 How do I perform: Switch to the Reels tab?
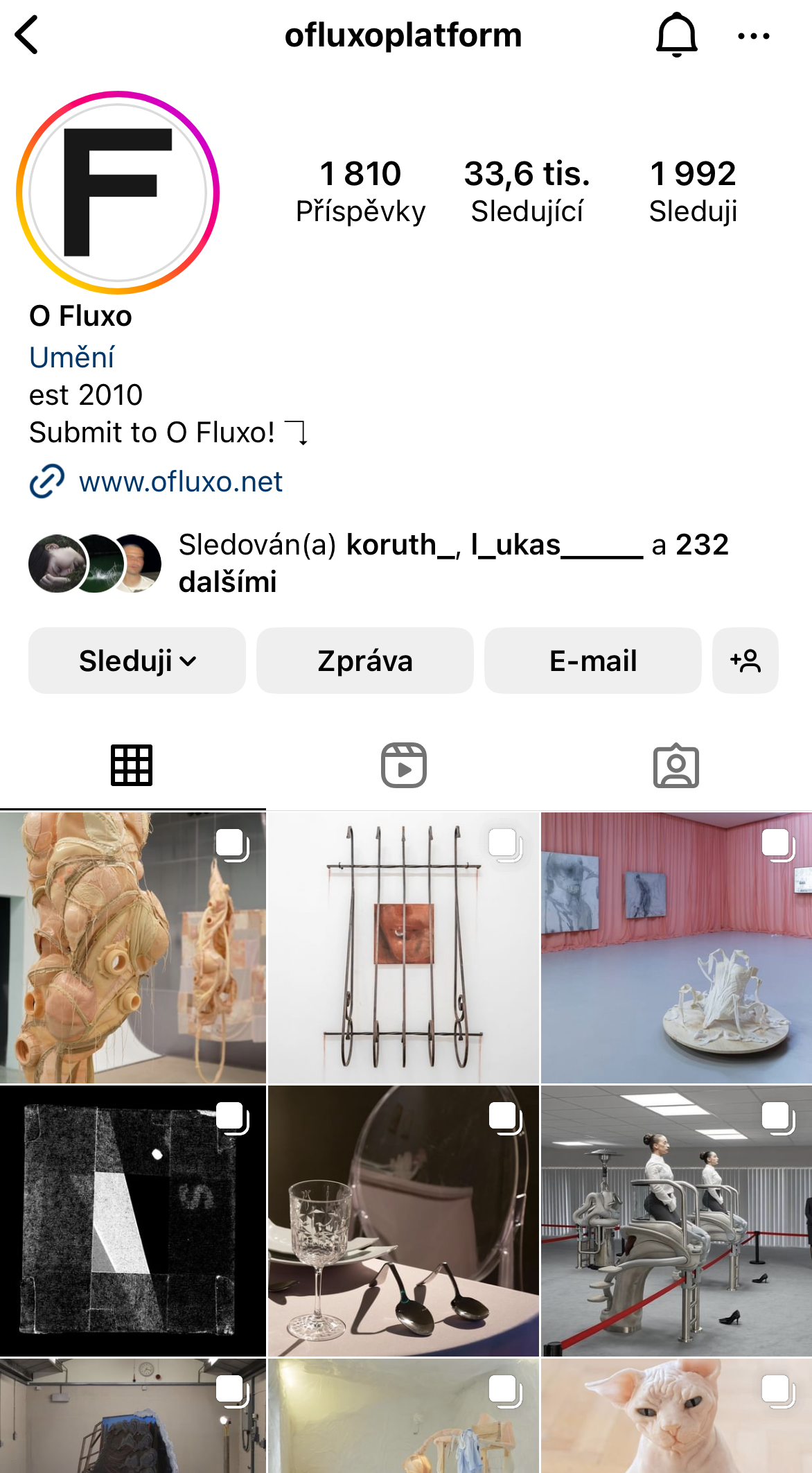coord(404,765)
